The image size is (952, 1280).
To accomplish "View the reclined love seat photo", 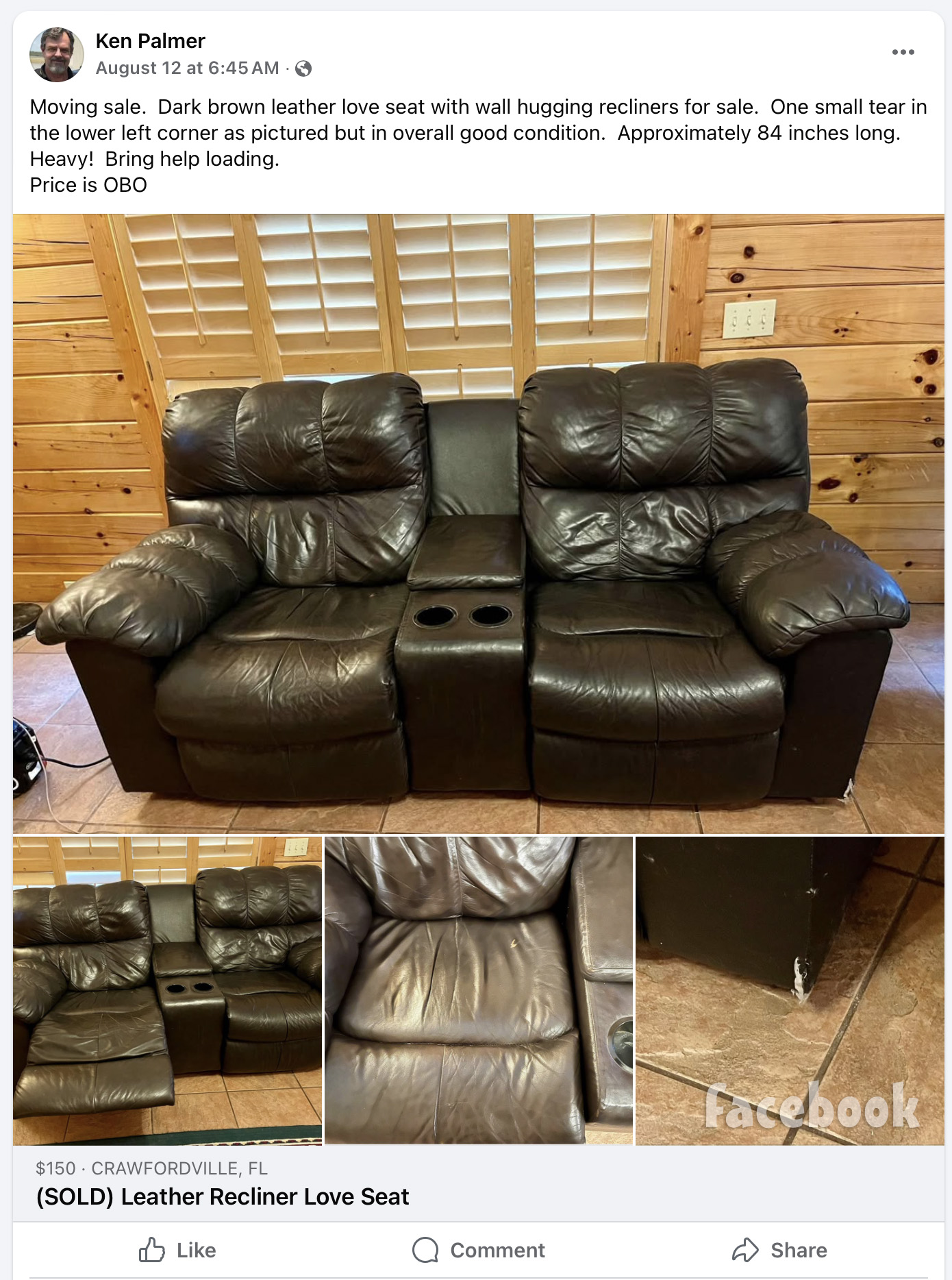I will 167,989.
